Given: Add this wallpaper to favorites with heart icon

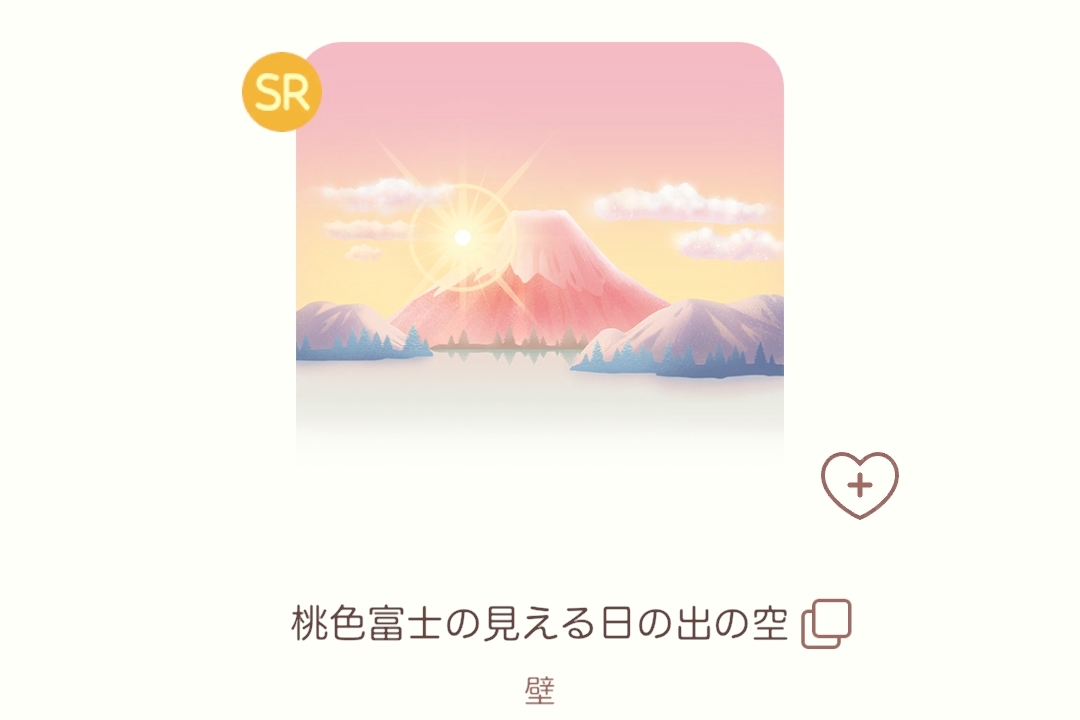Looking at the screenshot, I should point(860,485).
